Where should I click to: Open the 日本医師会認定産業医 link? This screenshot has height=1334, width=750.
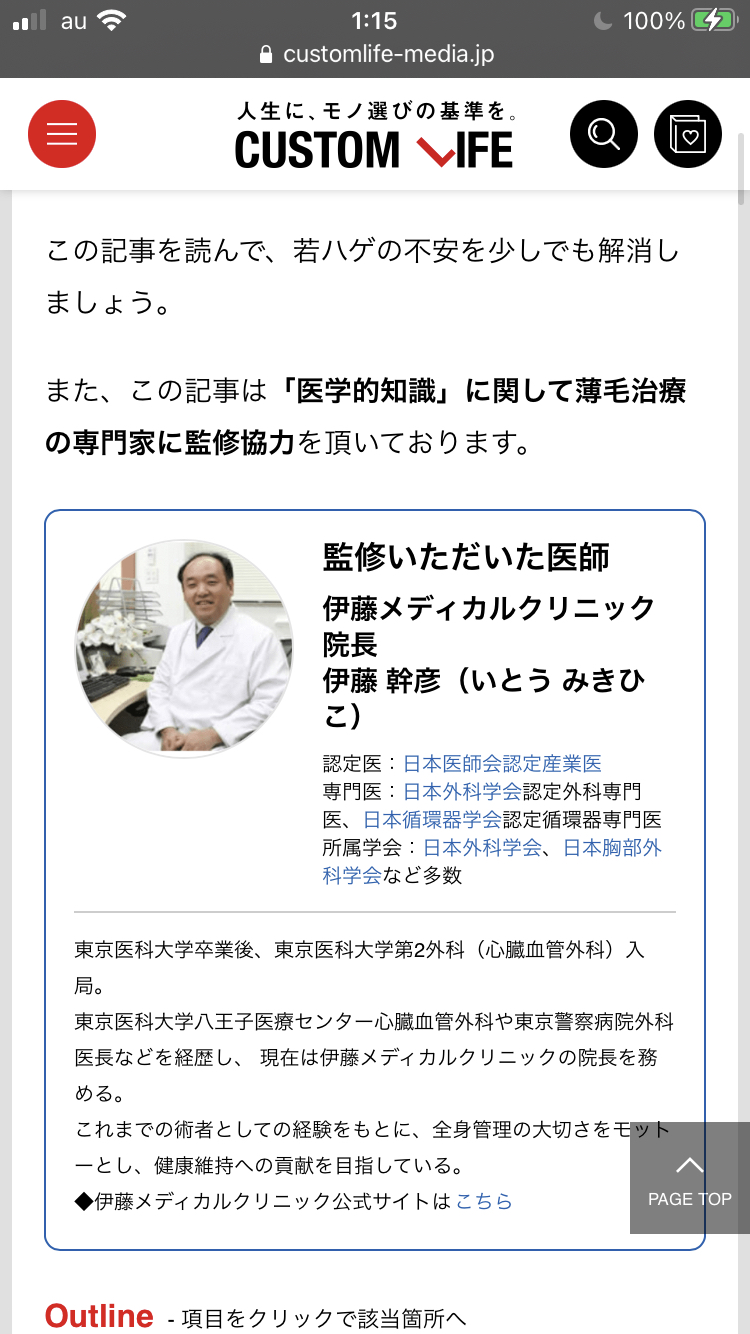pos(502,764)
